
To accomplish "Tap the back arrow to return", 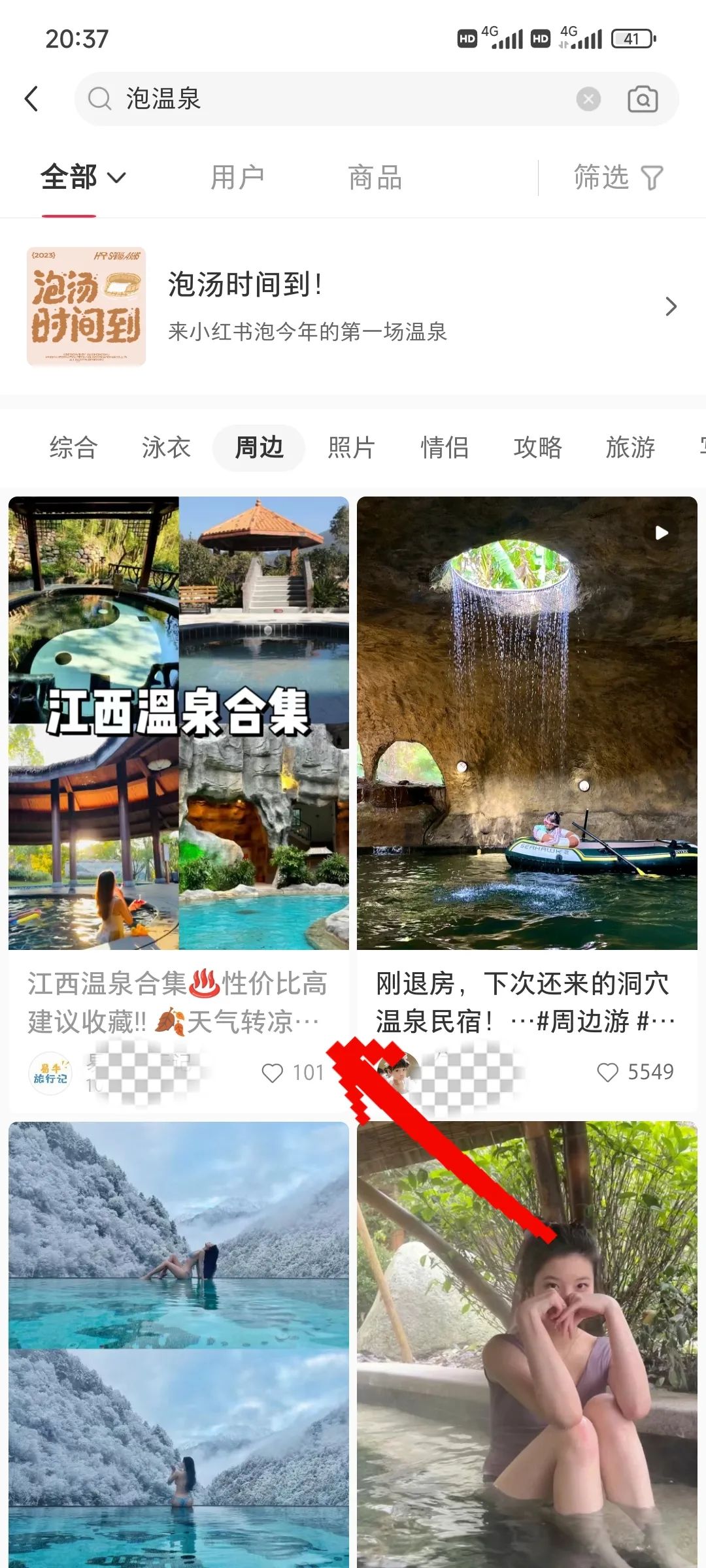I will tap(31, 98).
